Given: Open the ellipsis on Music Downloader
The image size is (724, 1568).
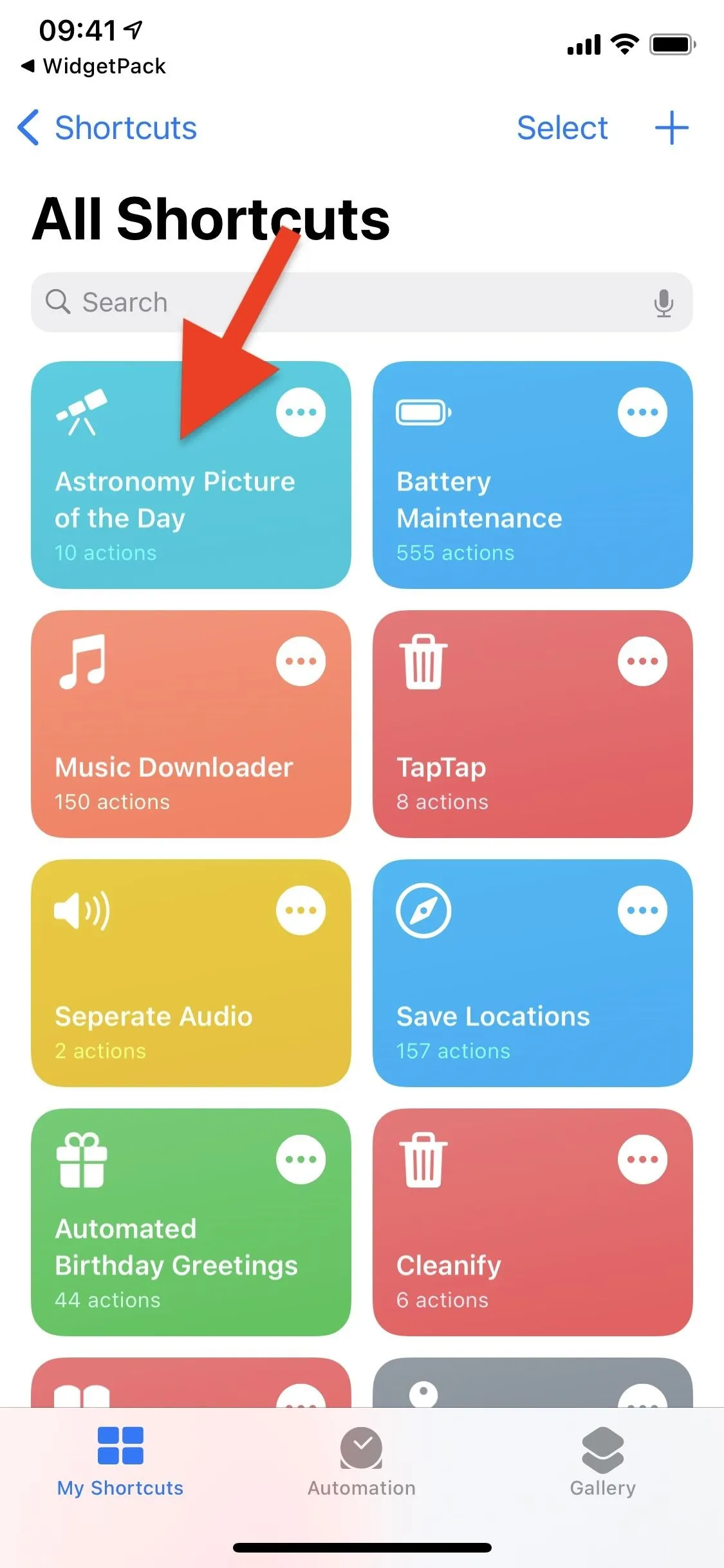Looking at the screenshot, I should (x=301, y=661).
